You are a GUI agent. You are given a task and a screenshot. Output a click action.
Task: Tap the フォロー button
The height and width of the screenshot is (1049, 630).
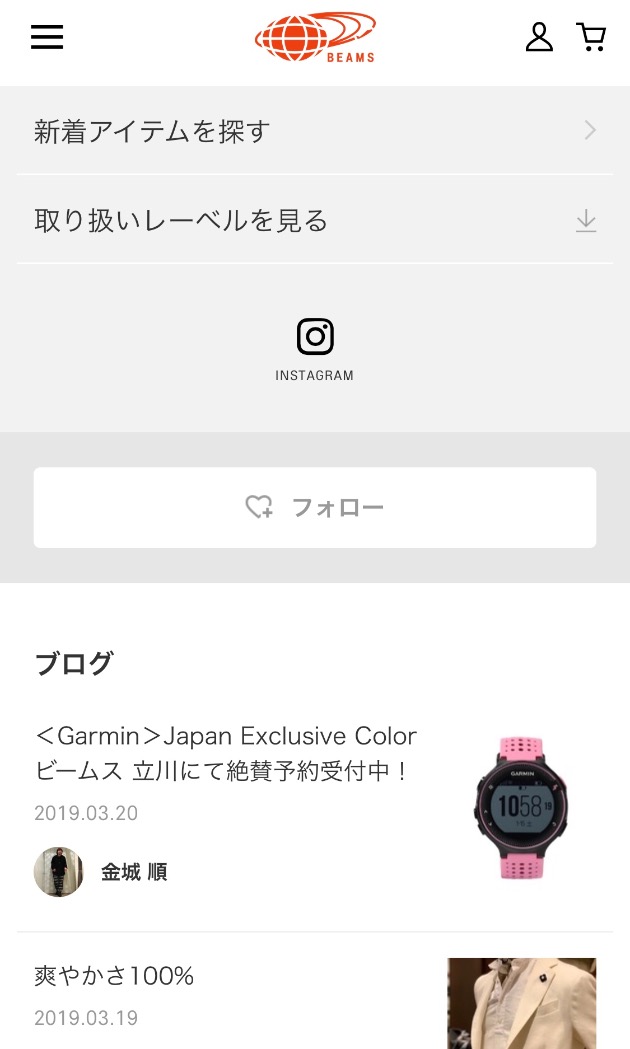tap(315, 508)
